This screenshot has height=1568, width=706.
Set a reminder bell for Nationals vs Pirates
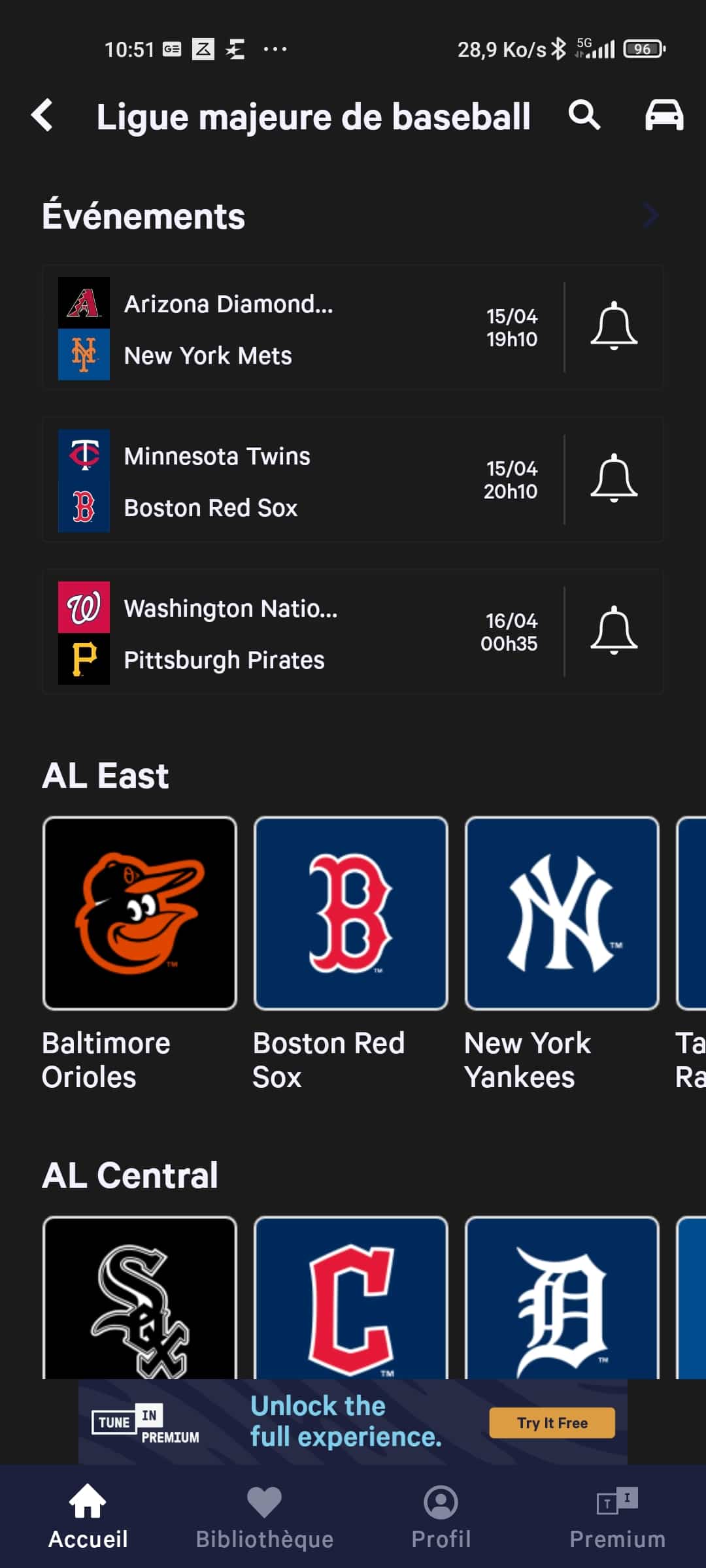(614, 630)
